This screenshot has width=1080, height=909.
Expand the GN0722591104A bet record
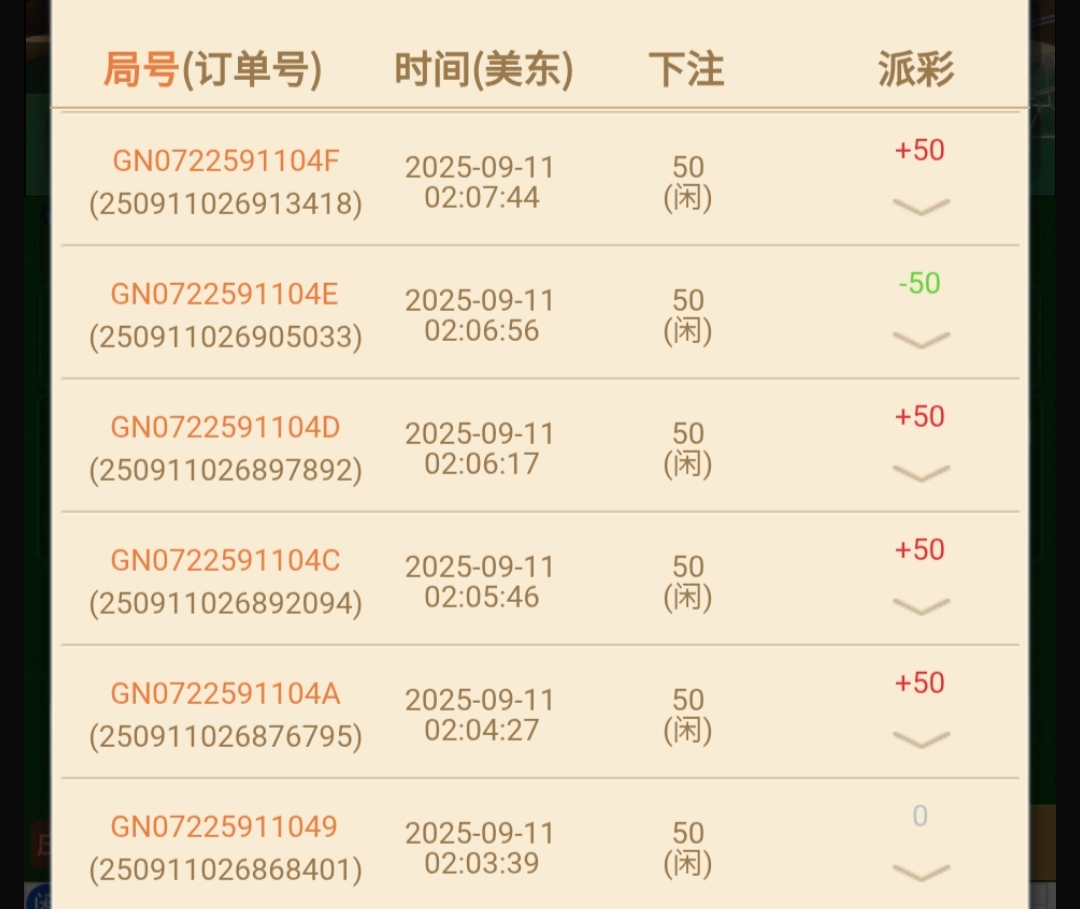[x=921, y=739]
